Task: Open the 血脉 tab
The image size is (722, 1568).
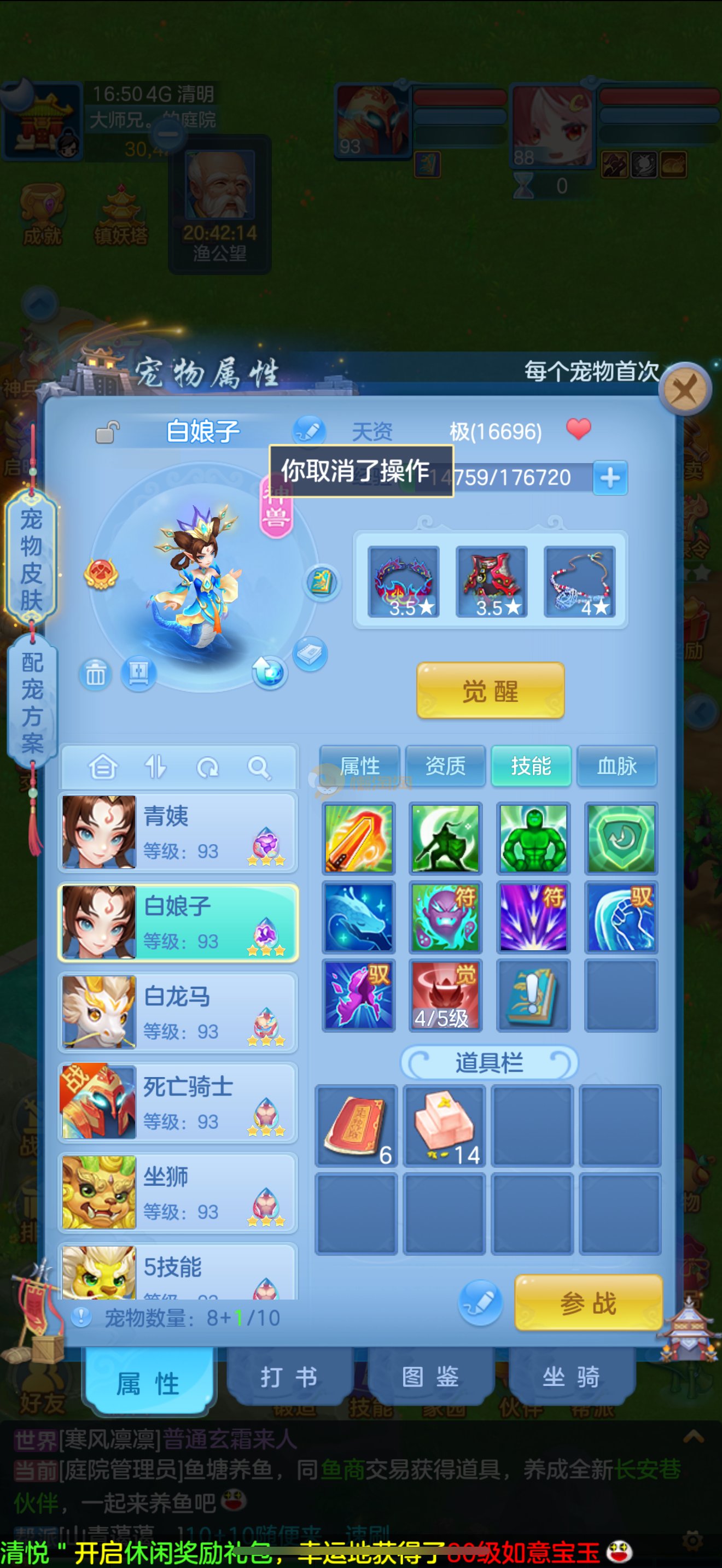Action: (x=616, y=766)
